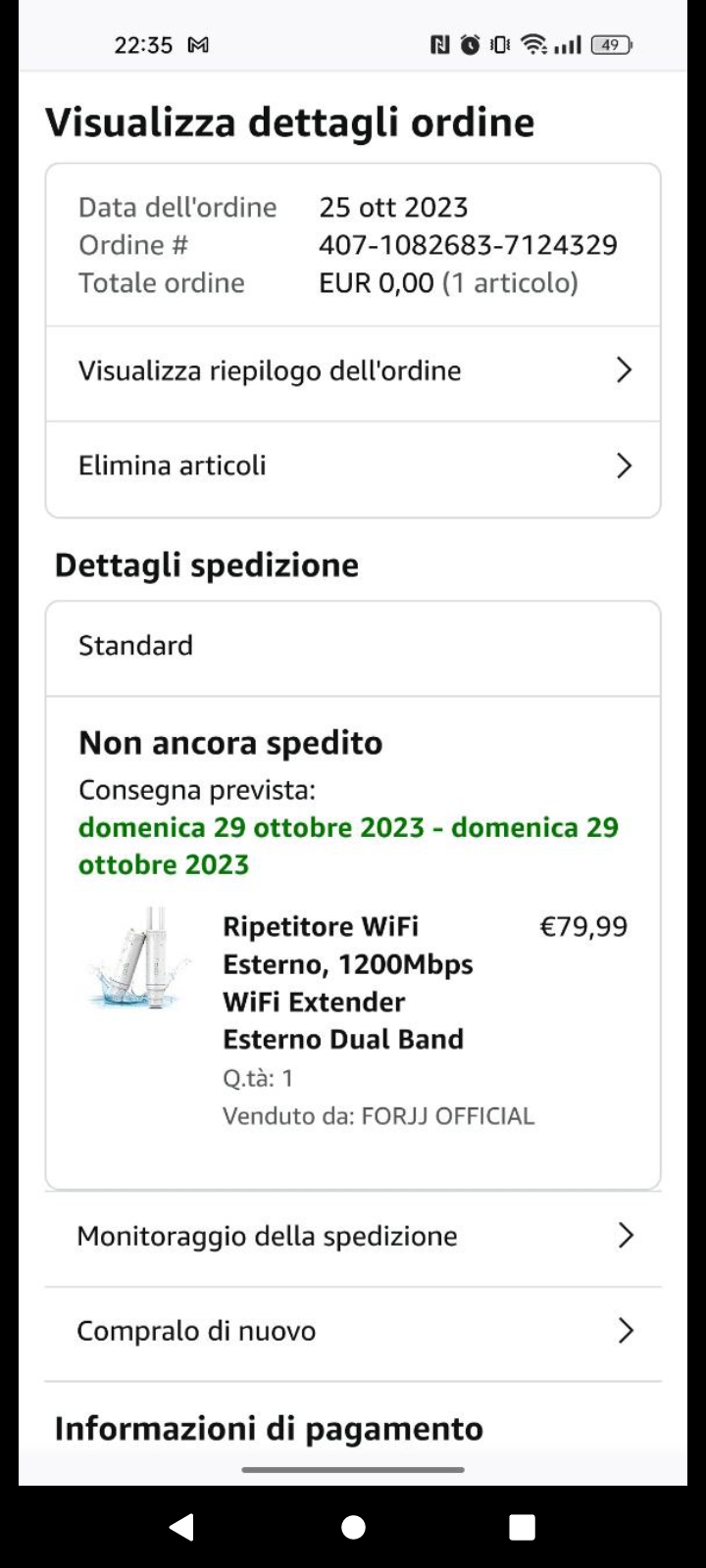Select Elimina articoli row
This screenshot has height=1568, width=706.
point(353,465)
